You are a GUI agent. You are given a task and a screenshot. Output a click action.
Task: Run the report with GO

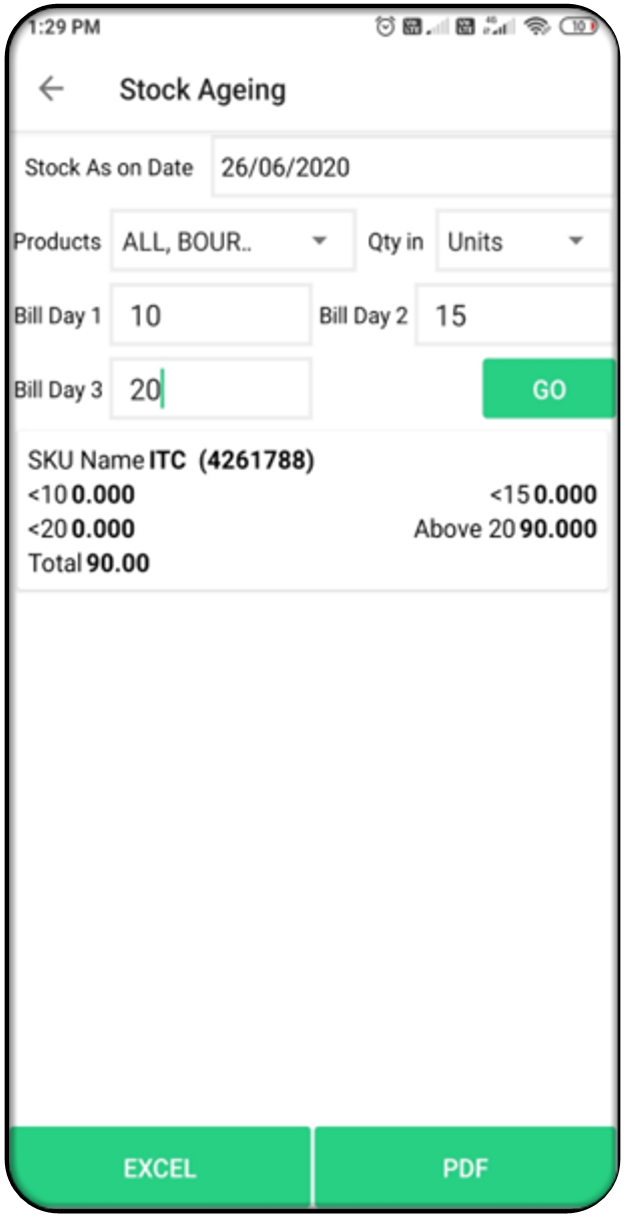[548, 389]
